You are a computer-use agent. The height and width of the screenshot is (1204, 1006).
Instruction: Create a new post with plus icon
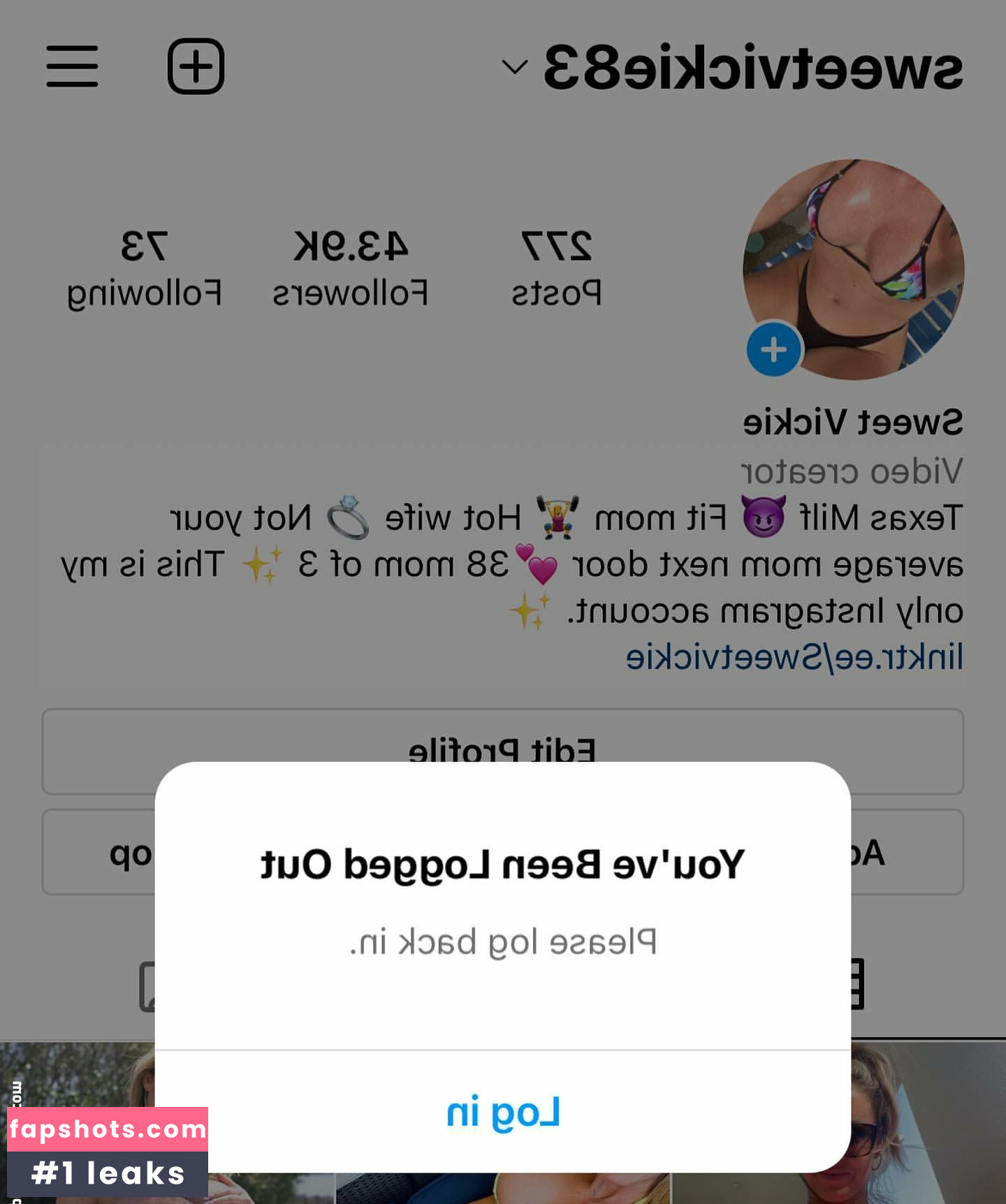click(x=196, y=66)
